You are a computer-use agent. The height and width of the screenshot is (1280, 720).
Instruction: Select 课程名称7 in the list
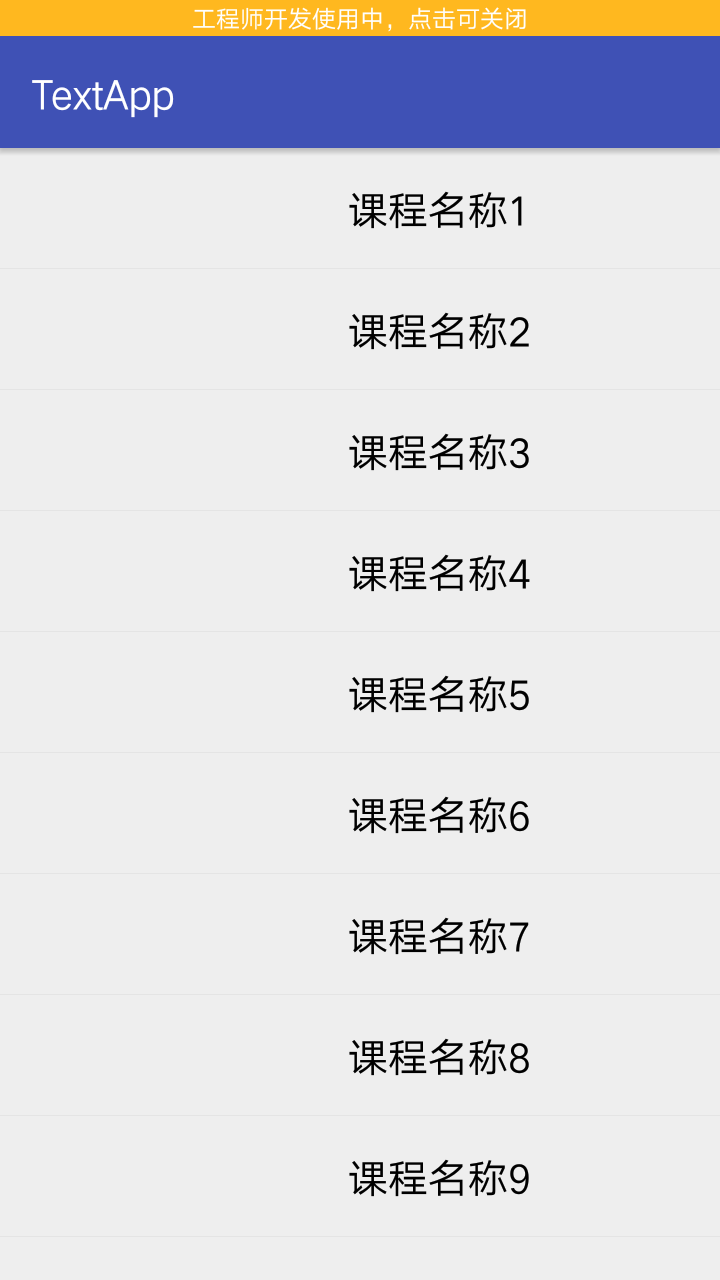(x=360, y=935)
